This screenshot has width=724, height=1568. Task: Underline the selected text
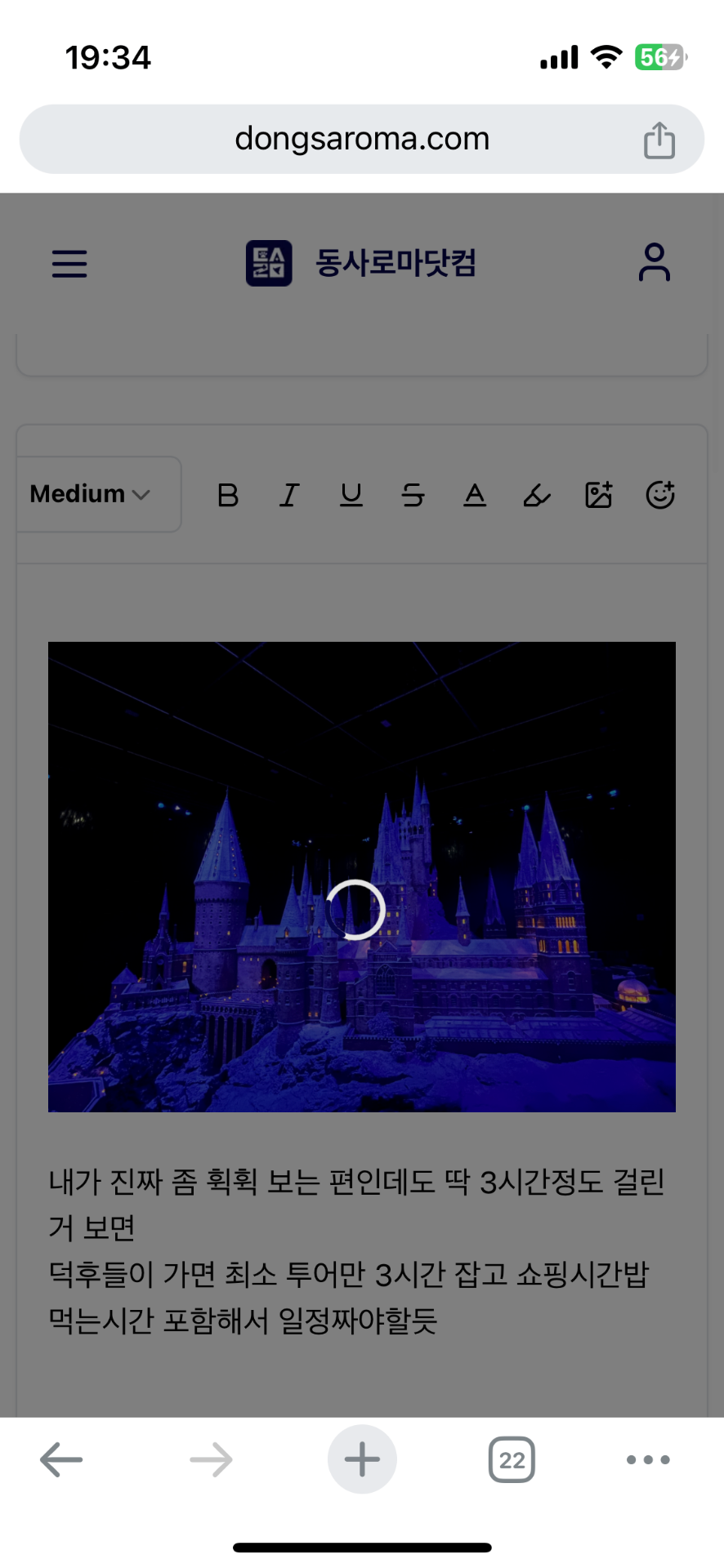(x=351, y=495)
